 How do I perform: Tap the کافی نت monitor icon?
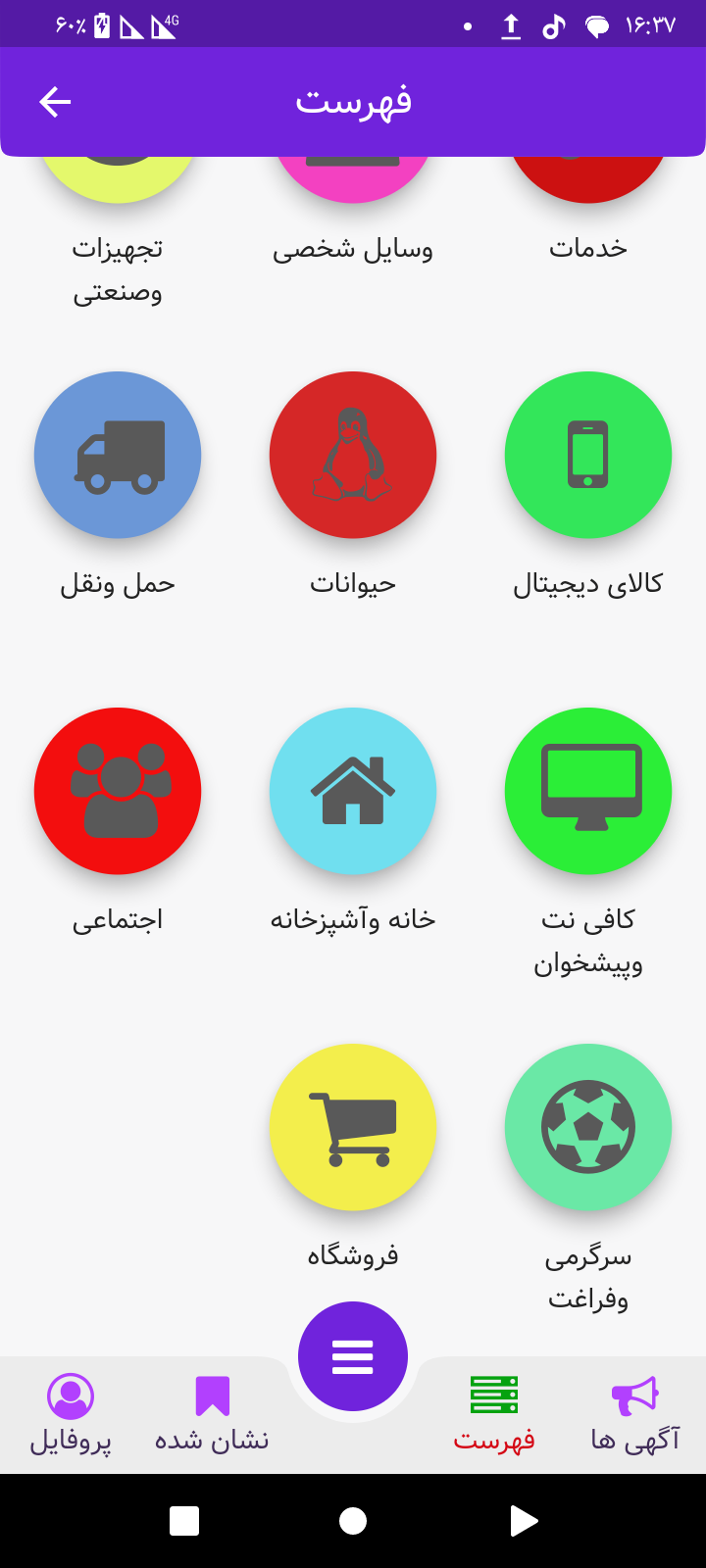point(587,791)
